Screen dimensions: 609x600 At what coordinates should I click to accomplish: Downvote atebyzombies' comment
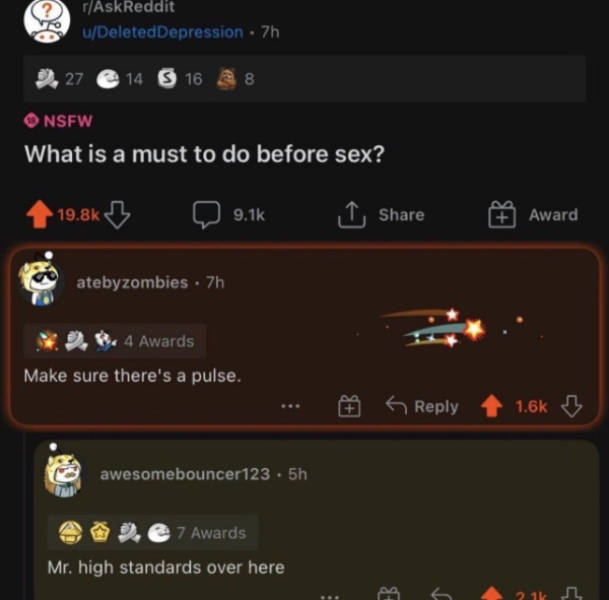point(572,407)
